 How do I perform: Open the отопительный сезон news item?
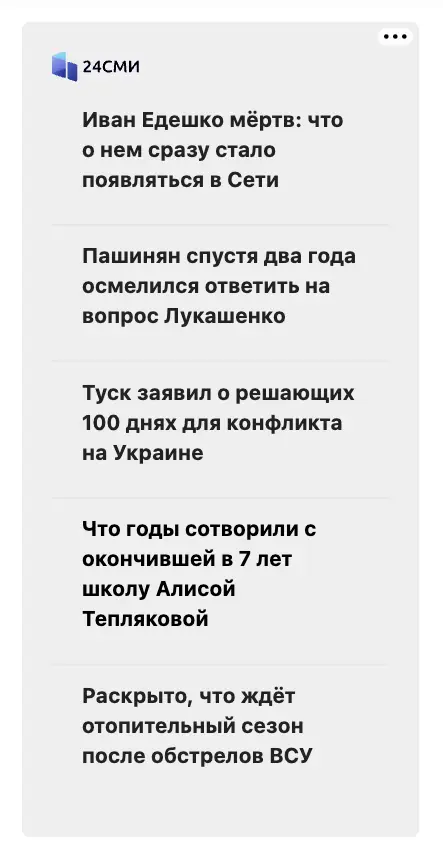coord(198,726)
